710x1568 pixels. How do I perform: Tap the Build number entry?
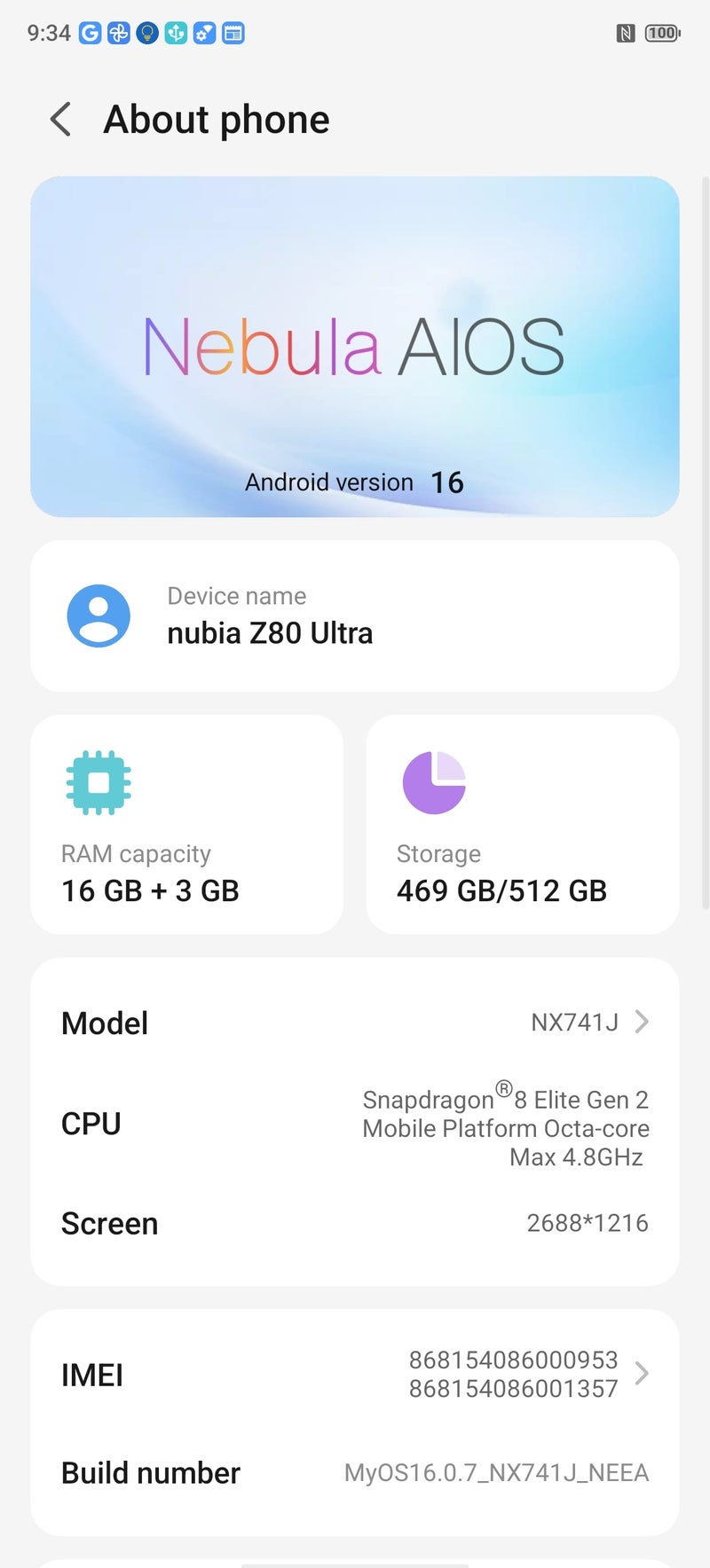tap(355, 1472)
